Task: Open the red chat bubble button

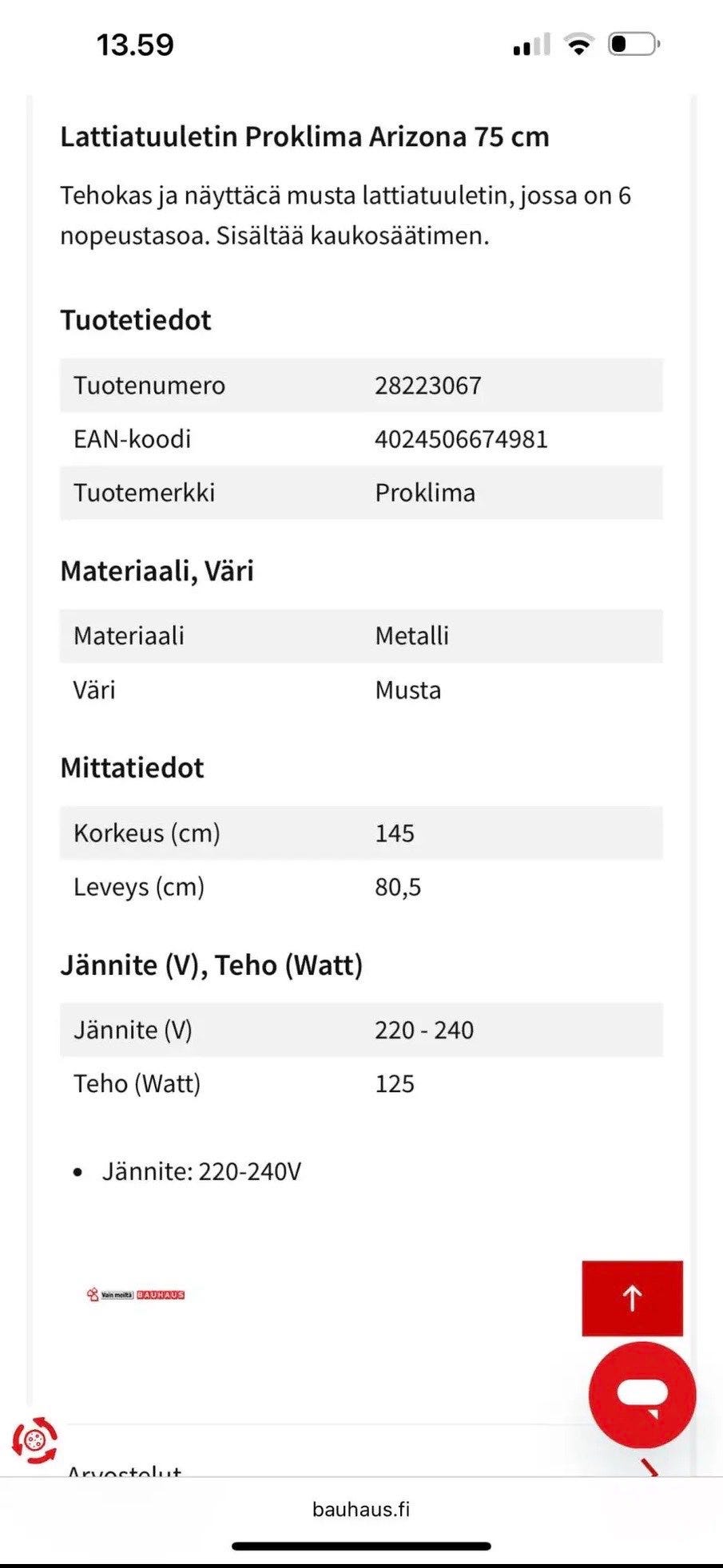Action: 642,1394
